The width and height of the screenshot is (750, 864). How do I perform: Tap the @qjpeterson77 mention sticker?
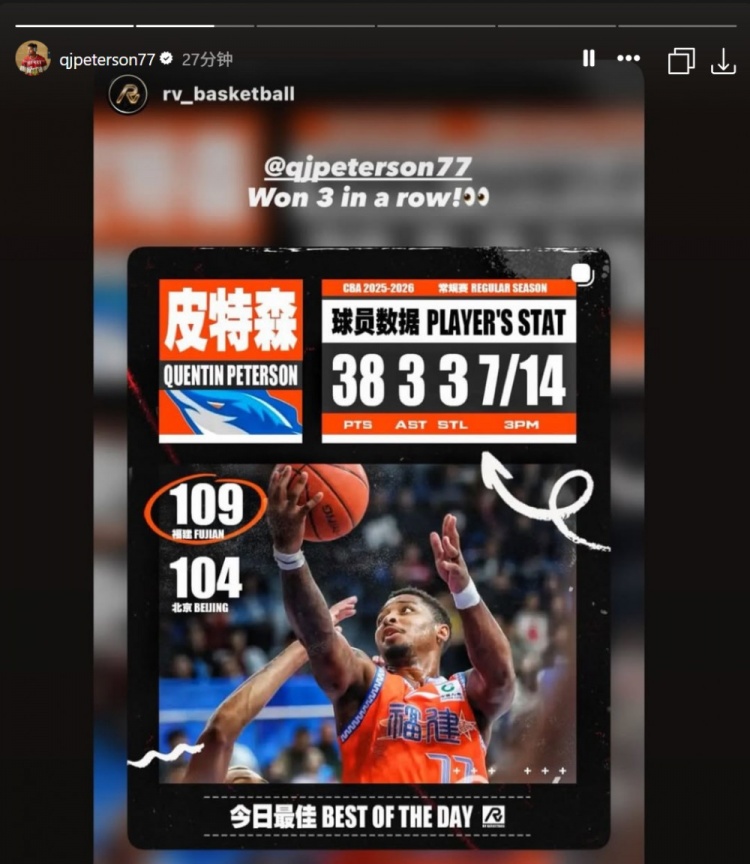(368, 167)
